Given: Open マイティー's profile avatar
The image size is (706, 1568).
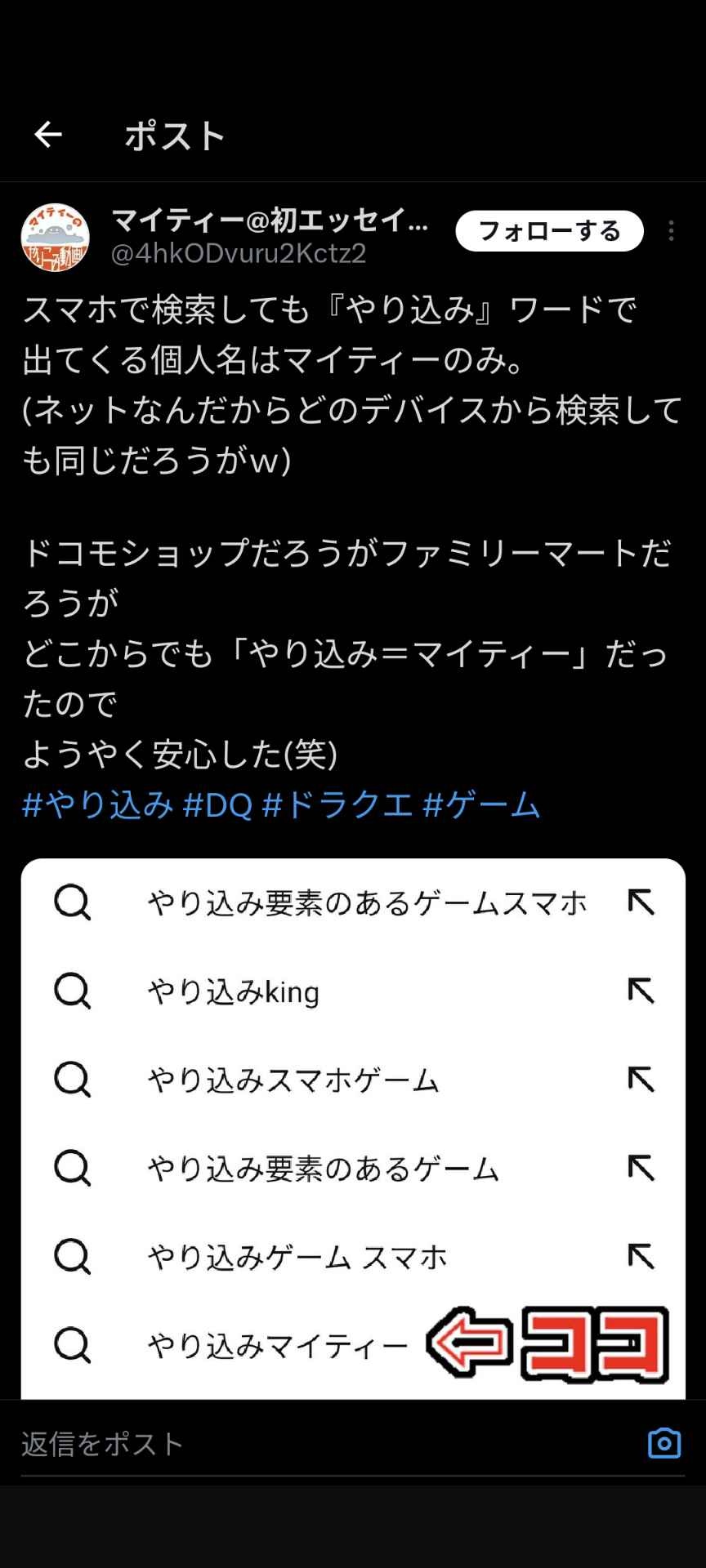Looking at the screenshot, I should [x=56, y=238].
